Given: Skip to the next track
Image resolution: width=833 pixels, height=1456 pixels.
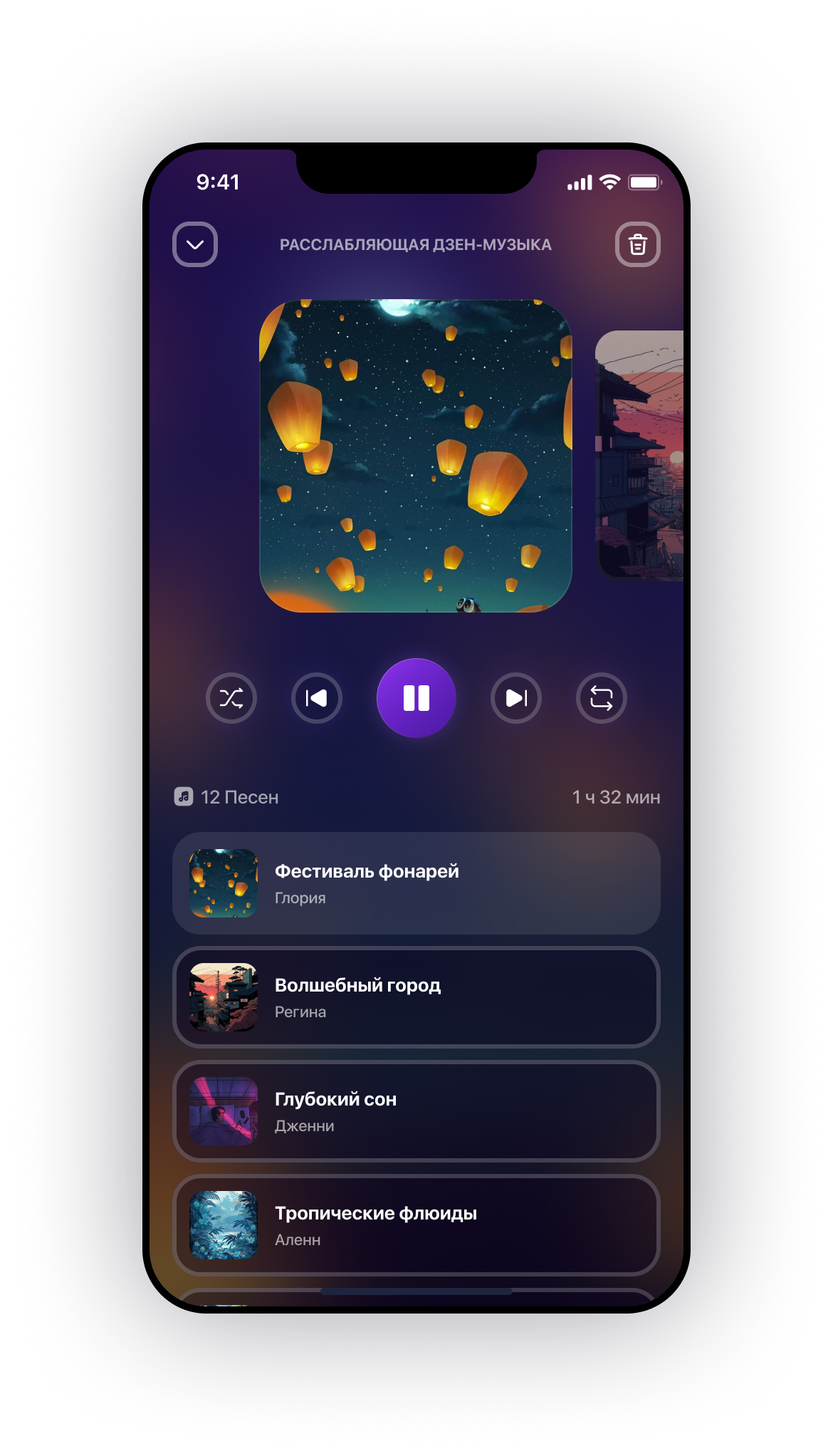Looking at the screenshot, I should click(516, 698).
